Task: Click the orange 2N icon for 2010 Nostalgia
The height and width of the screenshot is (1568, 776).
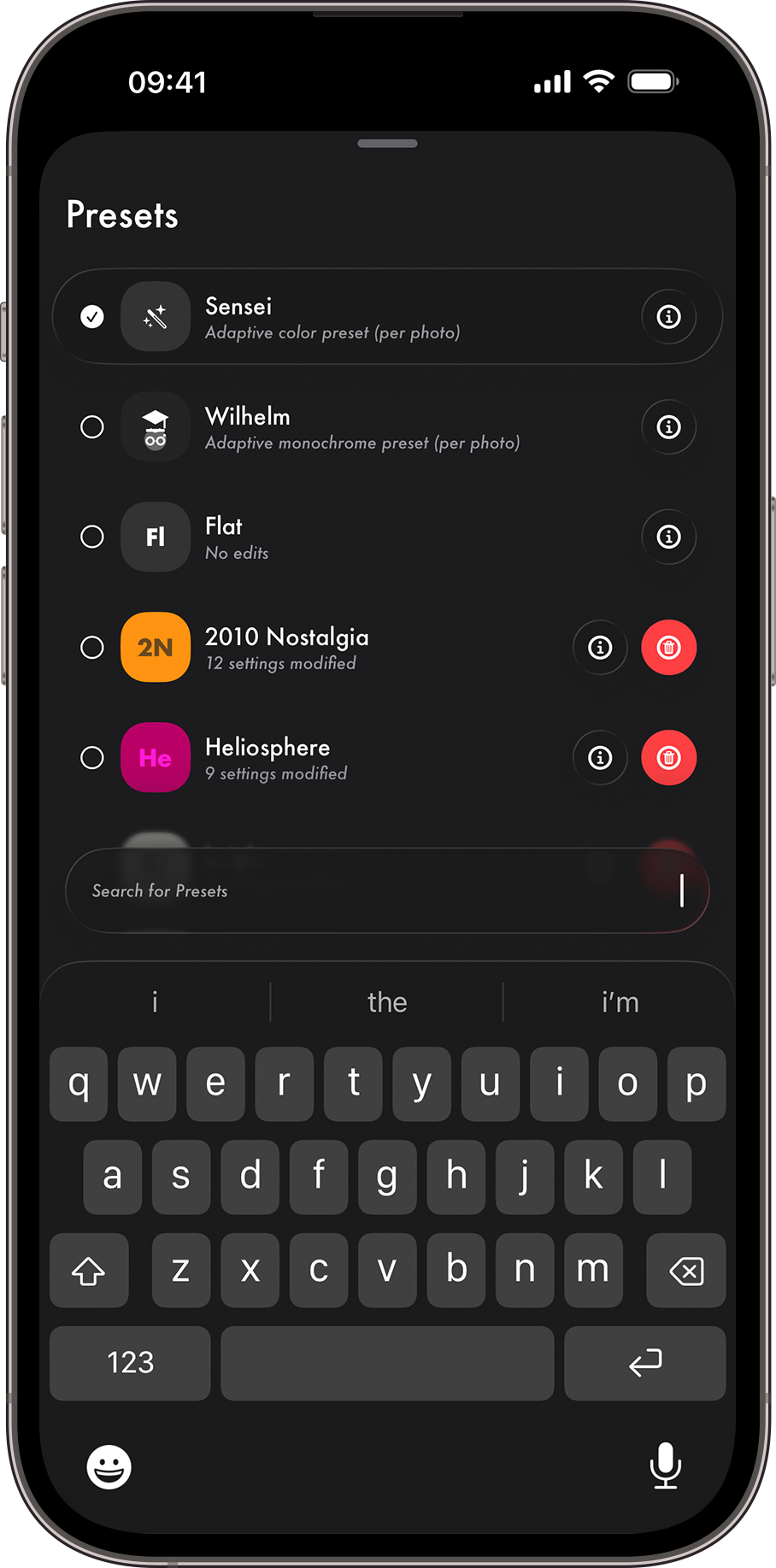Action: 156,647
